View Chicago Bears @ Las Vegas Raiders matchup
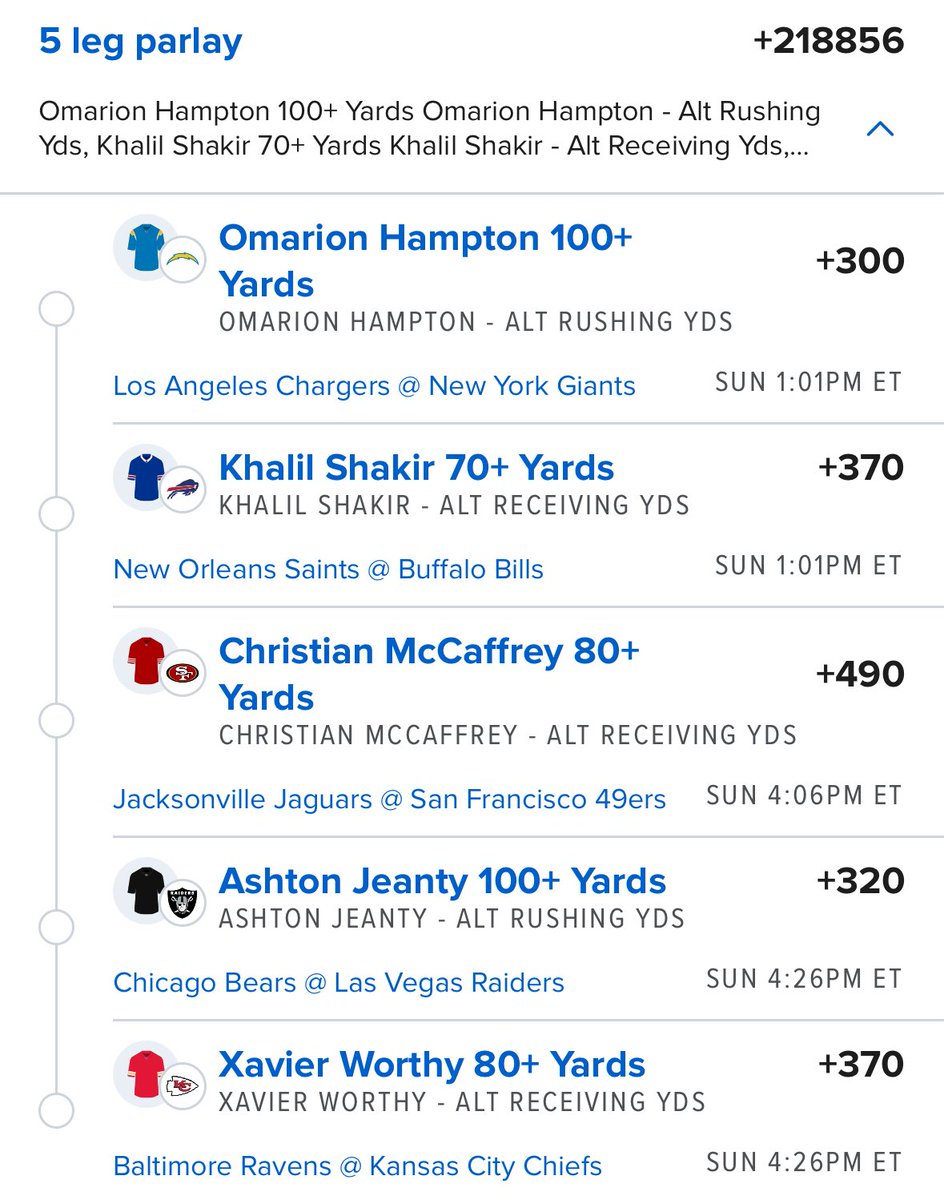Screen dimensions: 944x1200 [x=338, y=983]
